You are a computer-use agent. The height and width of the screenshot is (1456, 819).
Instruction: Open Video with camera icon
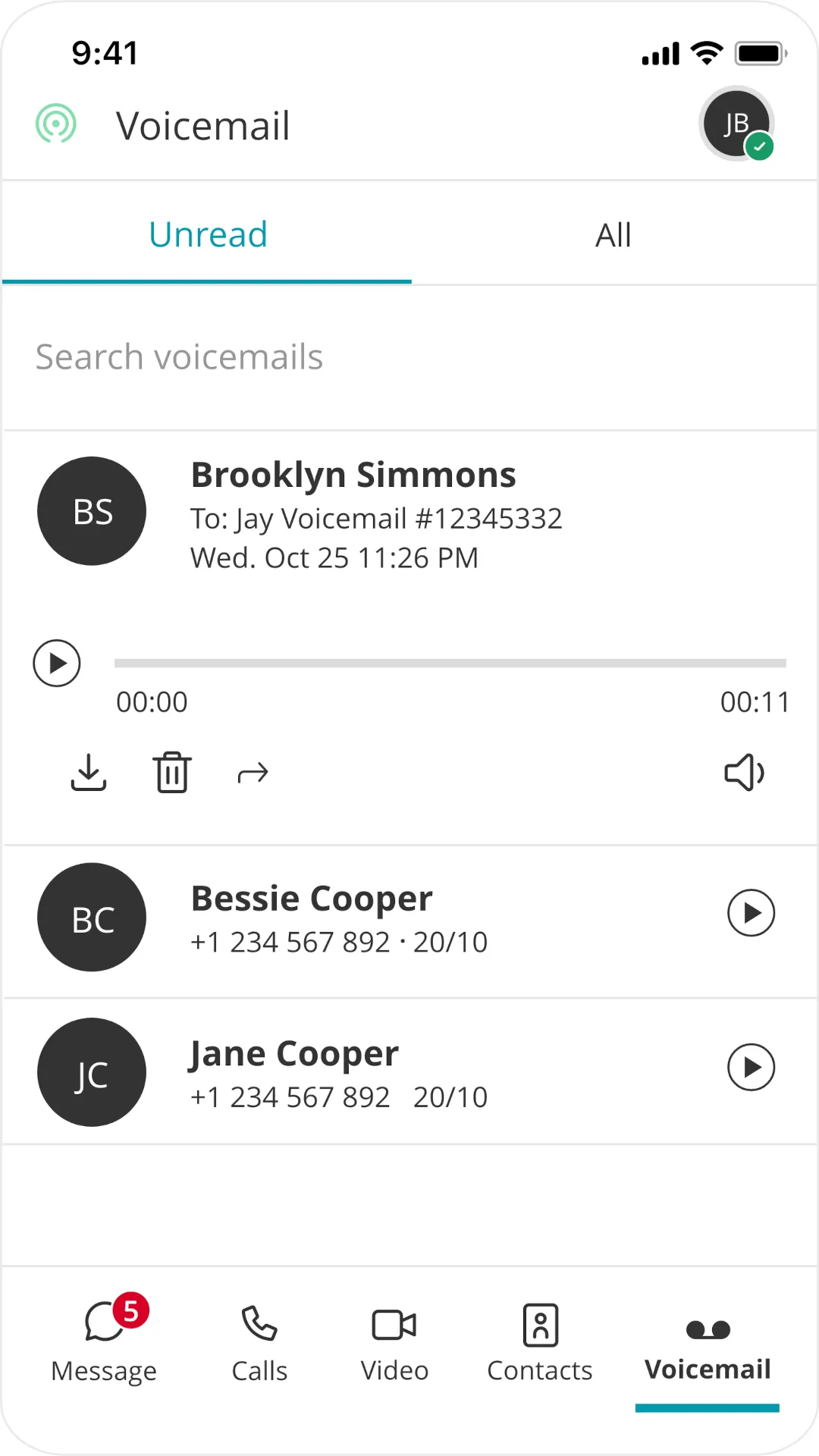(x=394, y=1341)
